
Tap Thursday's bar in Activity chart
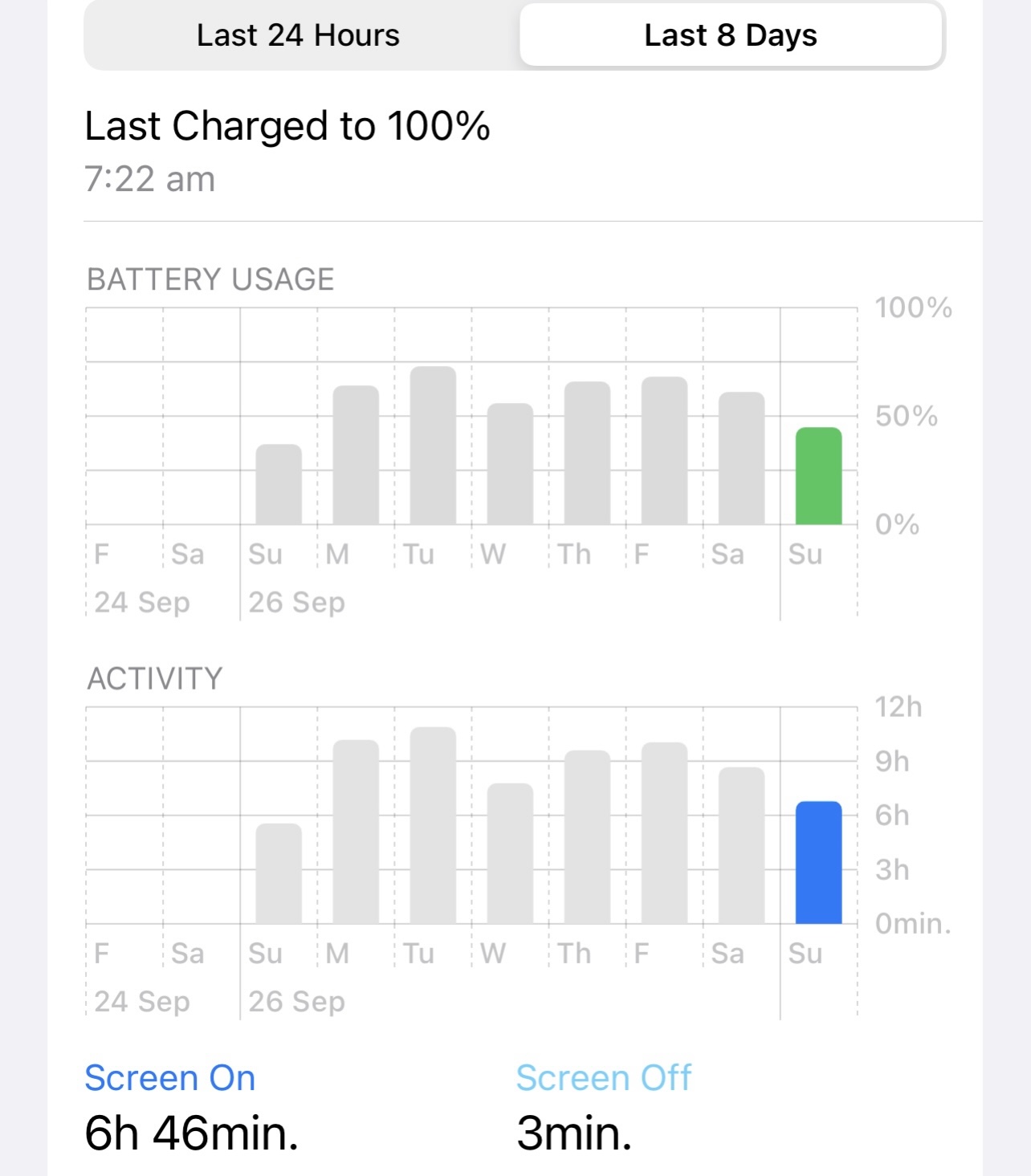click(587, 837)
